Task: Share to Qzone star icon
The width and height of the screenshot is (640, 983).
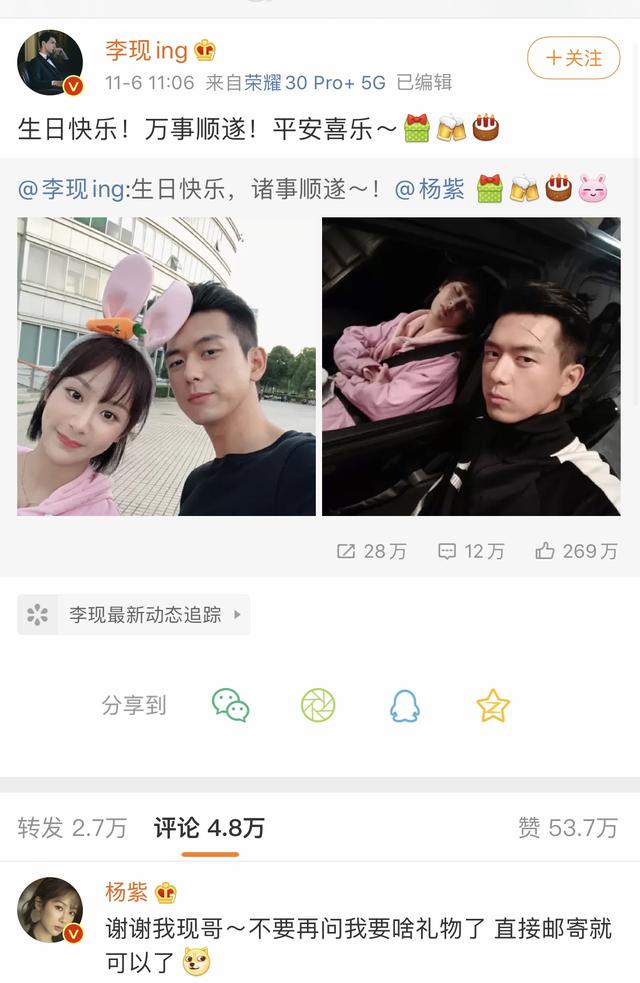Action: coord(493,706)
